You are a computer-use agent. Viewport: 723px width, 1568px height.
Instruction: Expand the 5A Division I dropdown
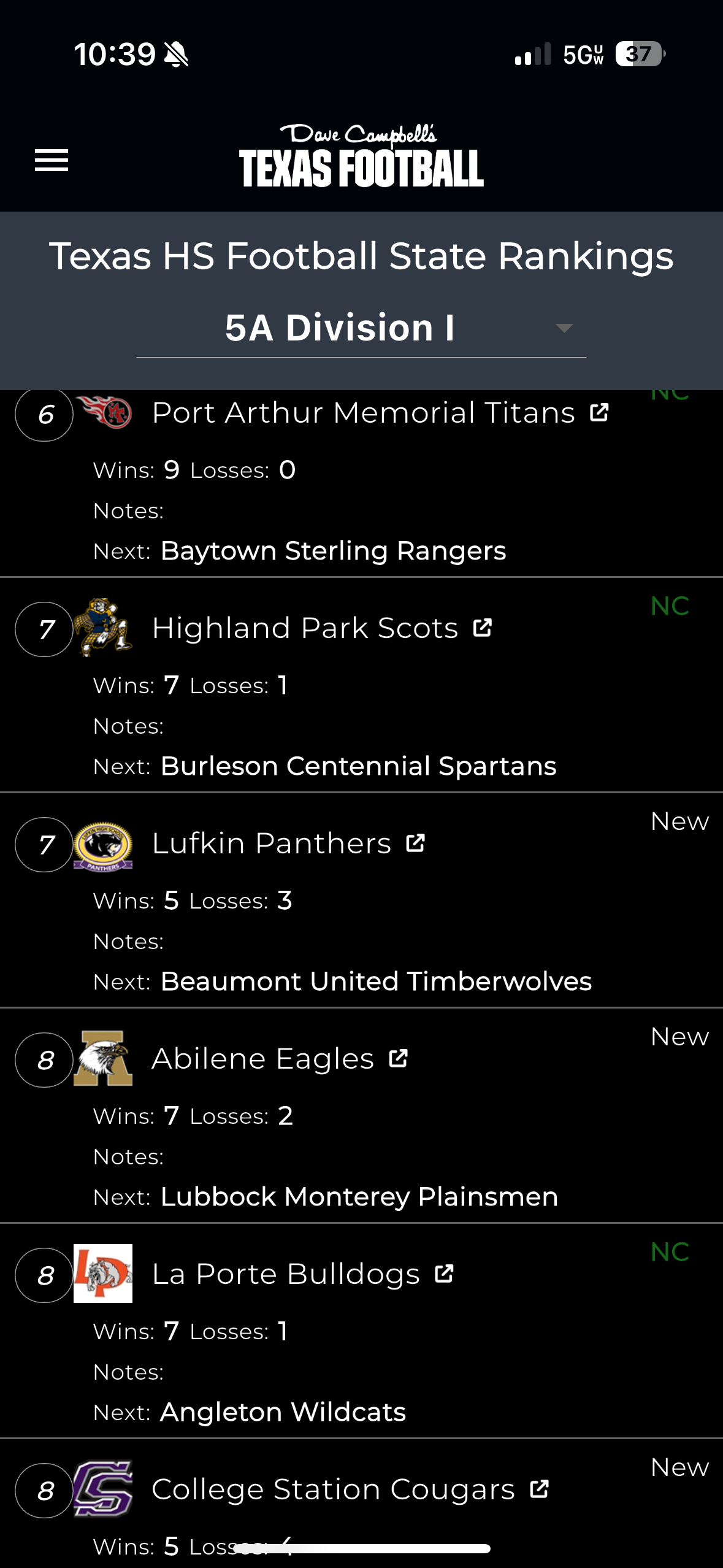361,328
